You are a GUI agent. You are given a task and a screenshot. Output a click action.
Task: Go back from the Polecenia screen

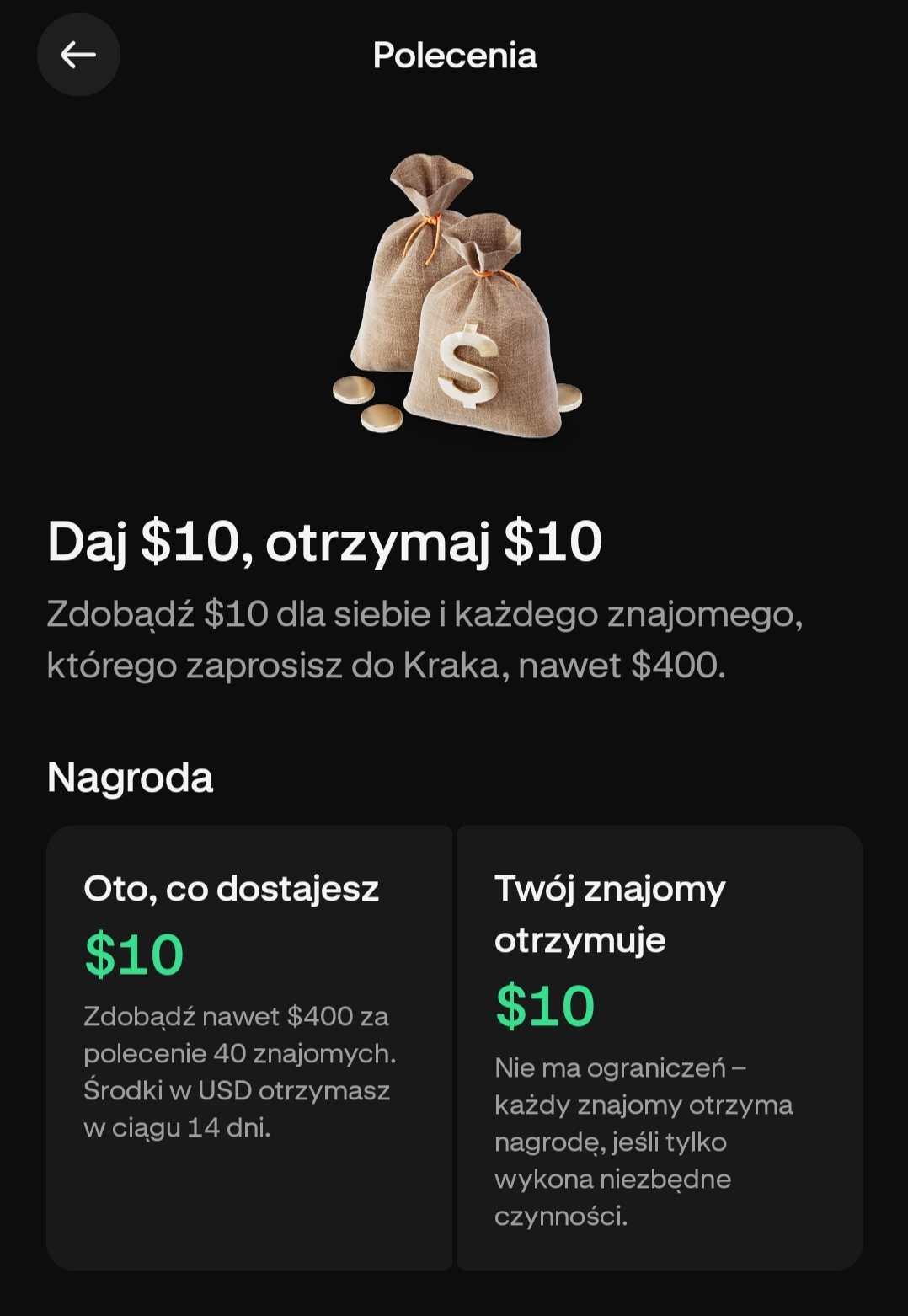[78, 56]
